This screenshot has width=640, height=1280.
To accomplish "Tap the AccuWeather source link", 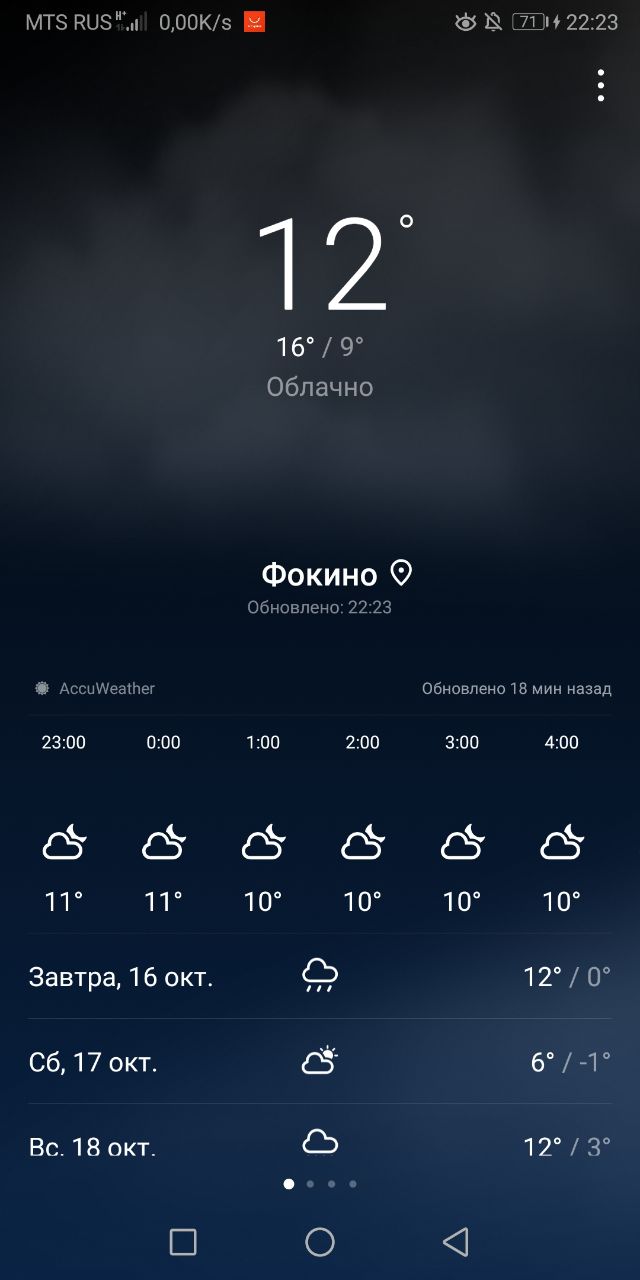I will pos(95,688).
